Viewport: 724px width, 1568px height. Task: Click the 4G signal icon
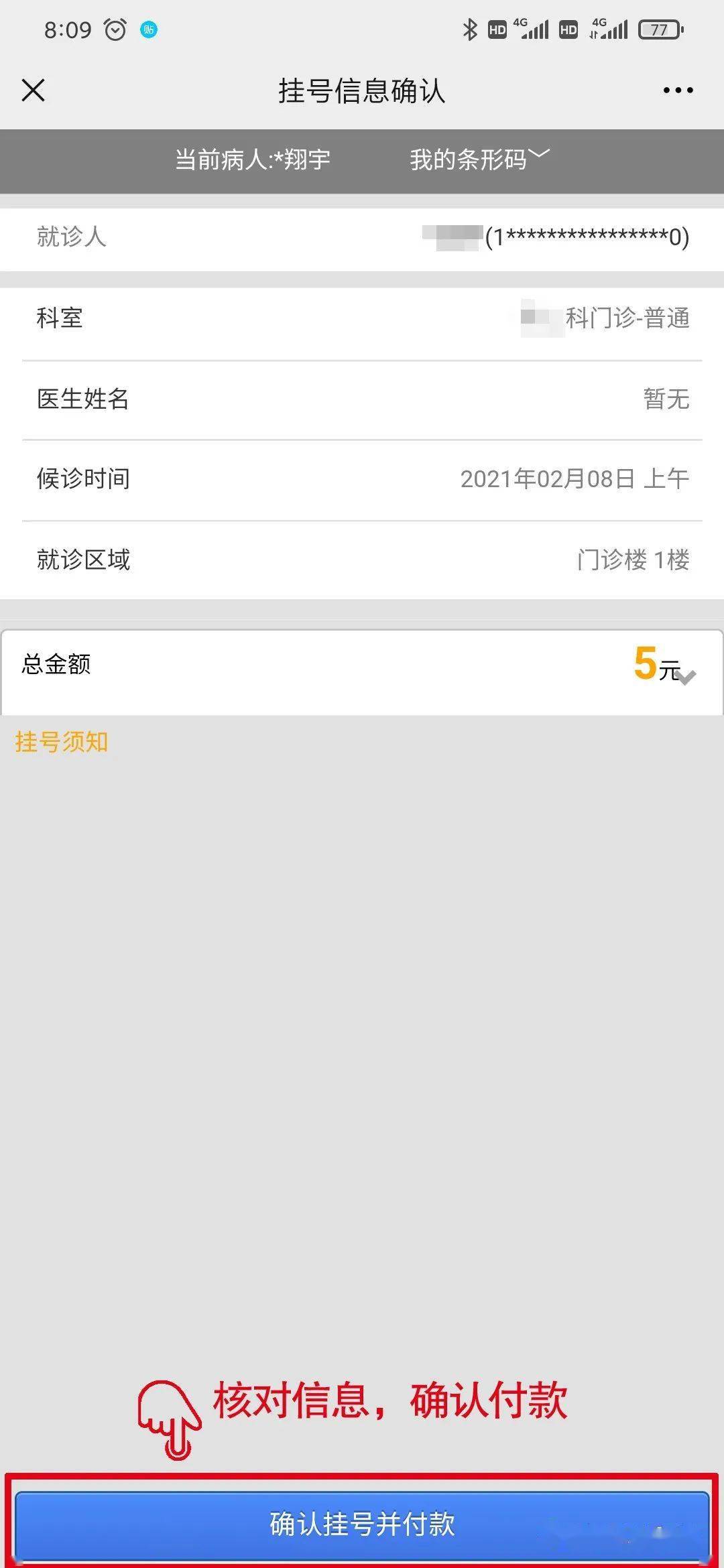click(x=536, y=29)
